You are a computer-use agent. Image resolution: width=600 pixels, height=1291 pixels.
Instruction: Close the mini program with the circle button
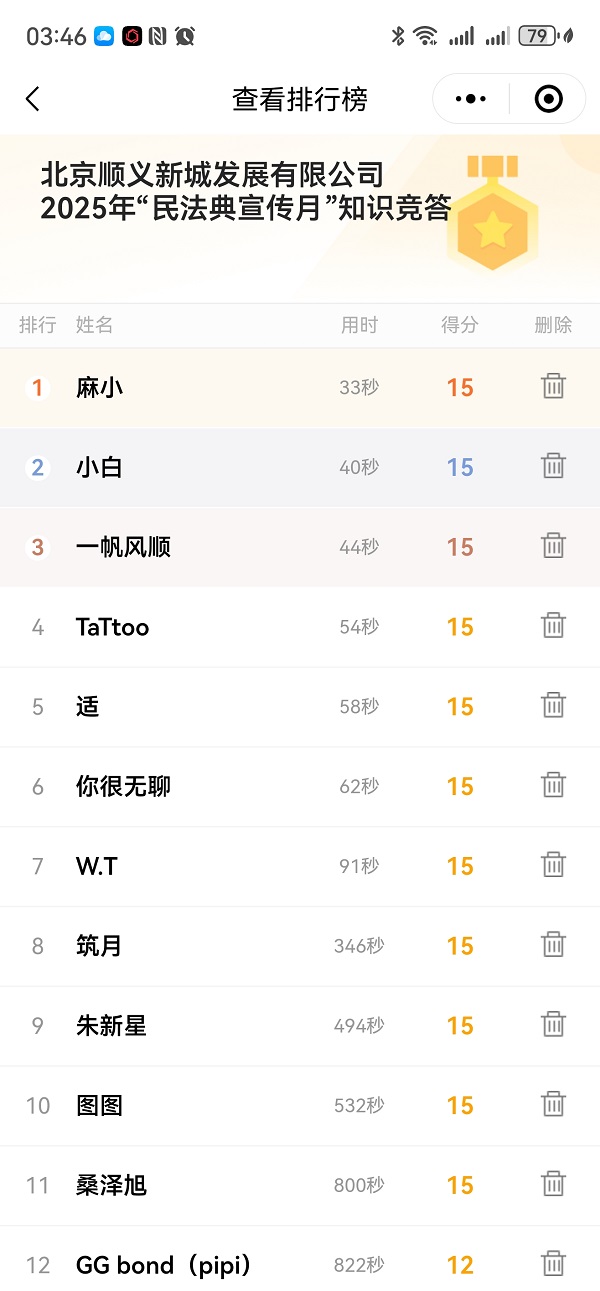point(549,99)
